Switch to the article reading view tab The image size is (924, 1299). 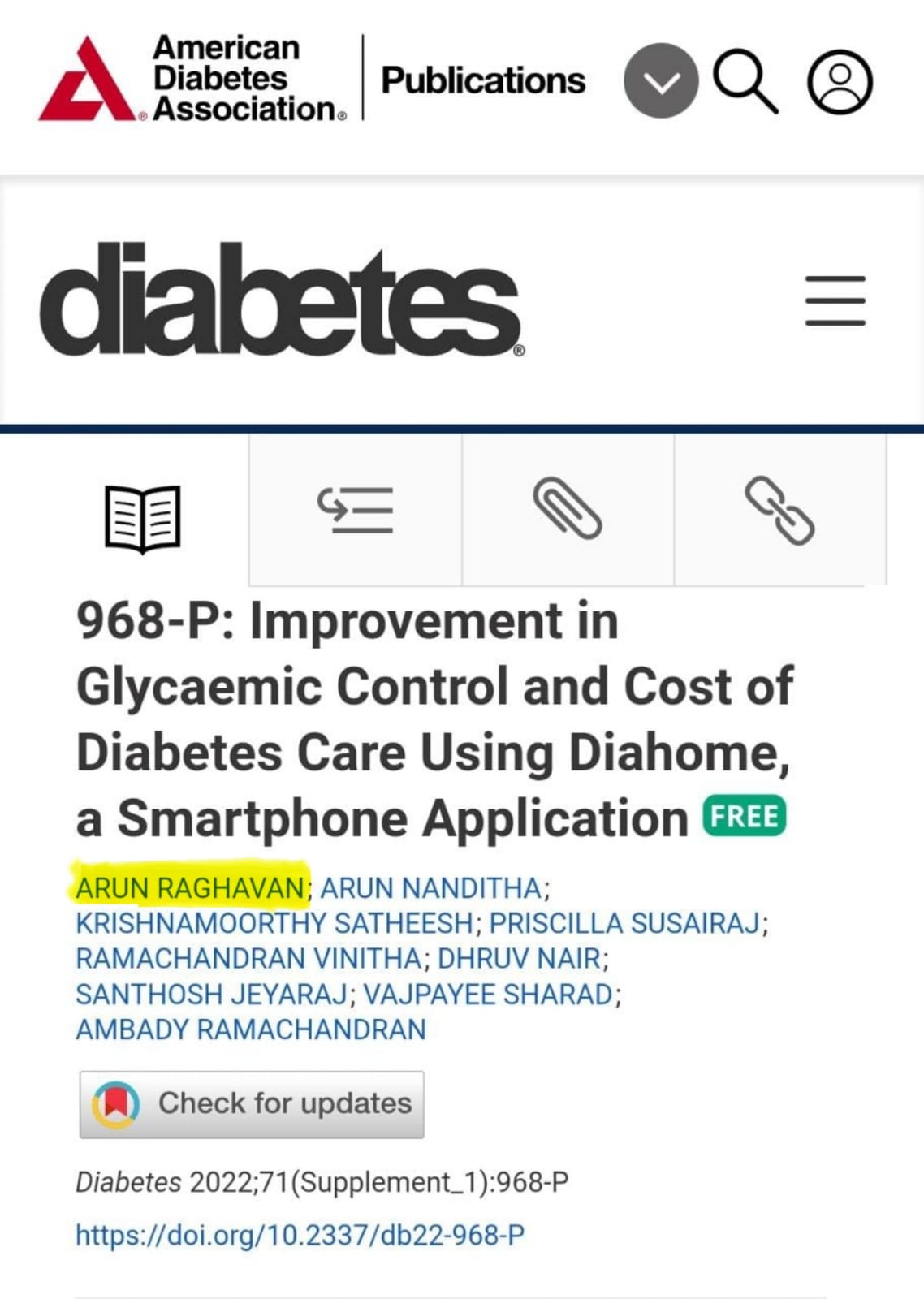click(x=142, y=518)
